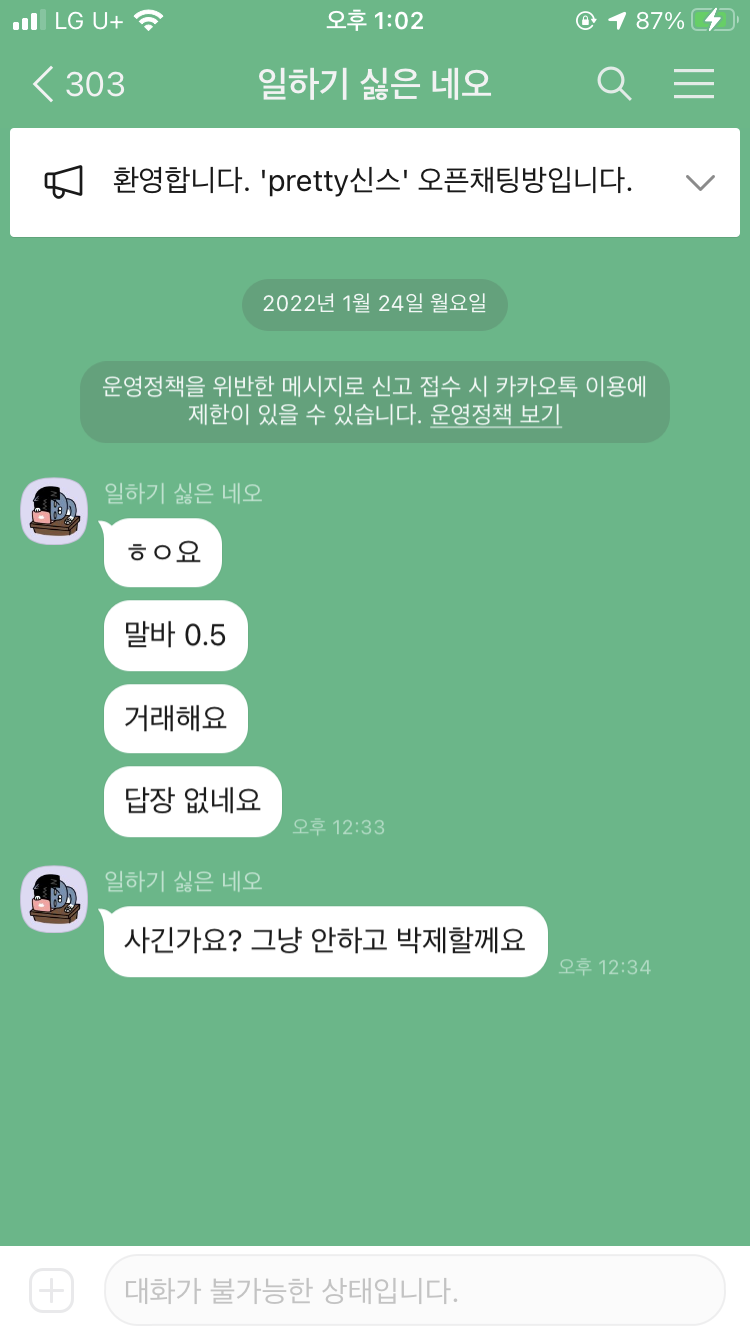This screenshot has width=750, height=1334.
Task: Open the 운영정책 보기 link
Action: pos(495,416)
